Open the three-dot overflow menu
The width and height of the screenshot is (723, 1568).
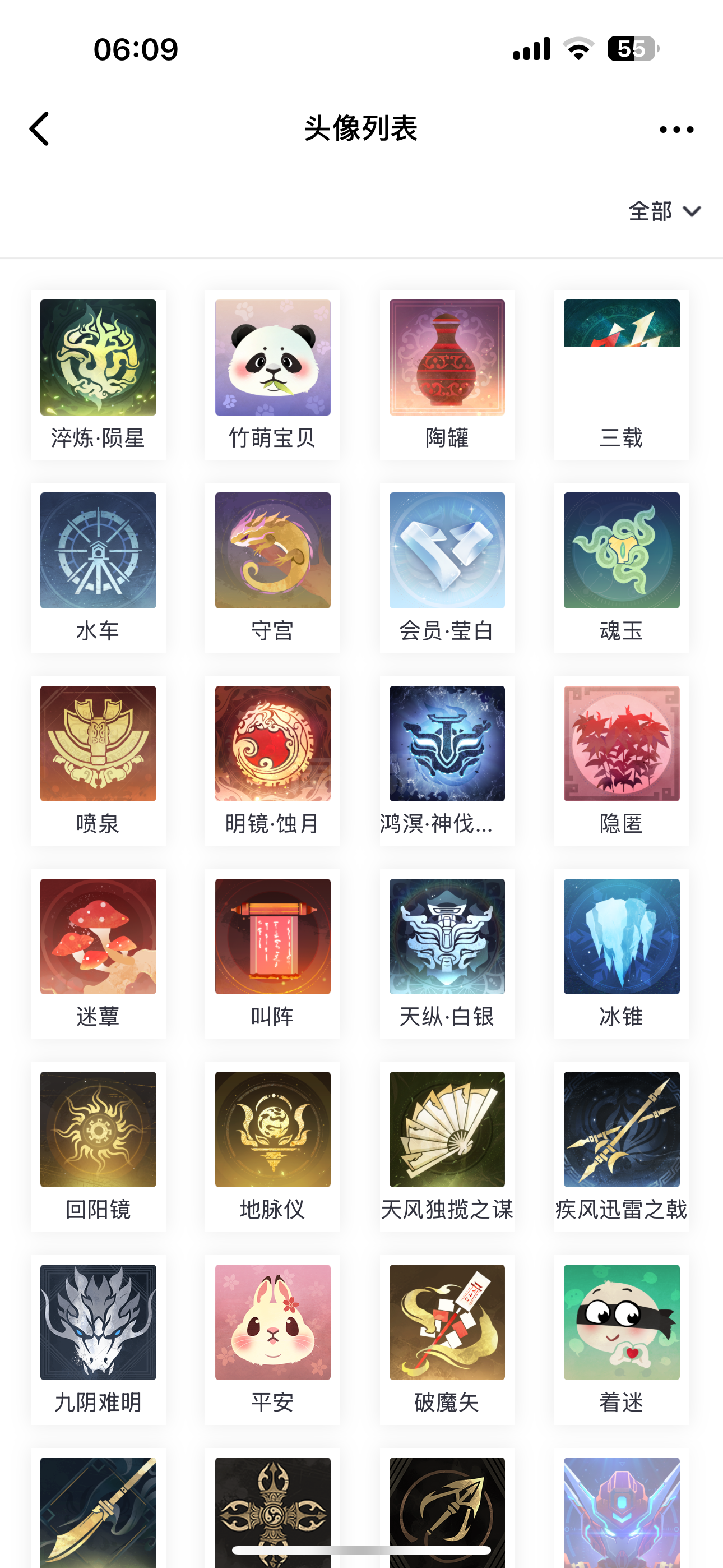(x=676, y=130)
